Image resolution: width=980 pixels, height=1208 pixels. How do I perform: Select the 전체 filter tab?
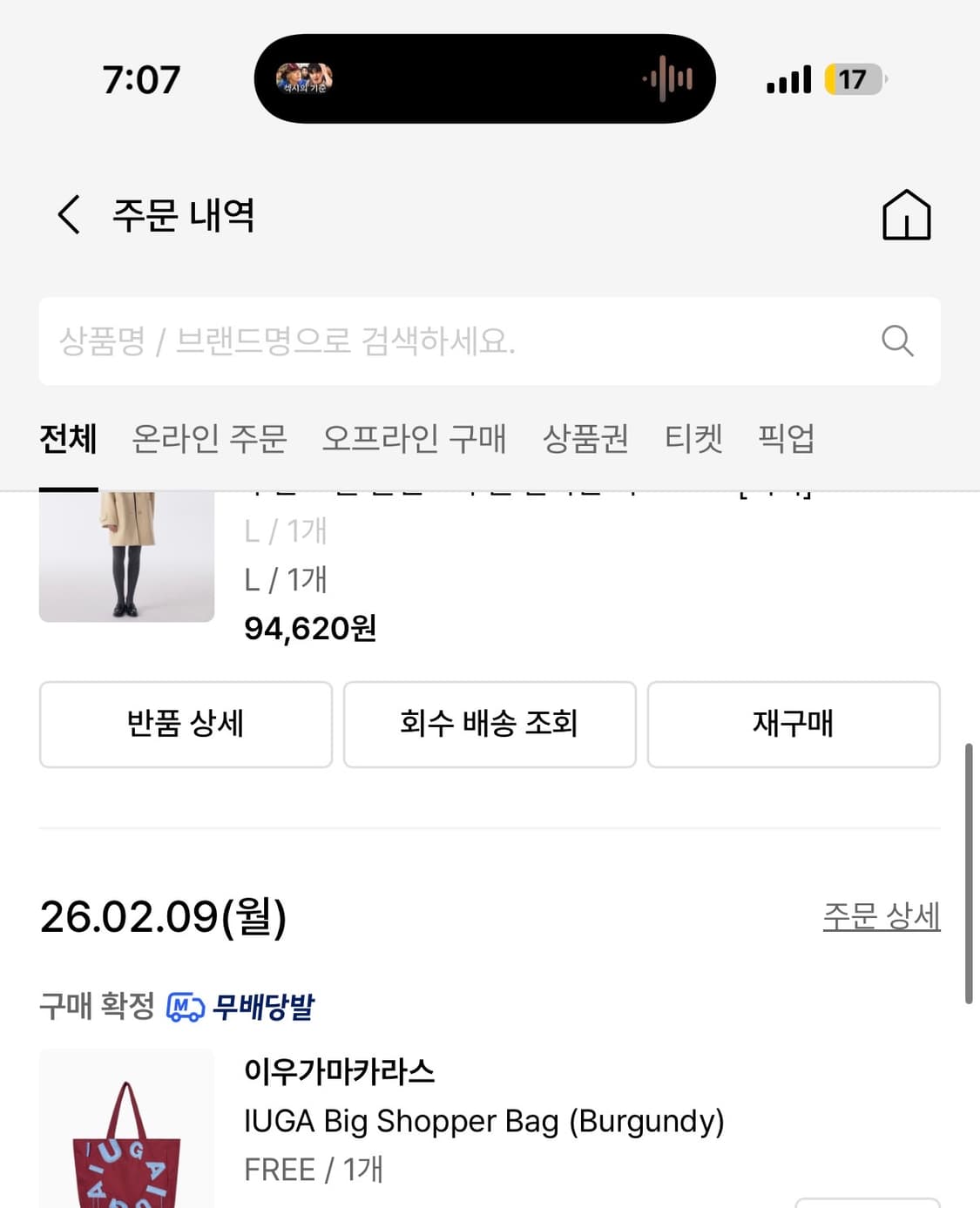tap(67, 440)
